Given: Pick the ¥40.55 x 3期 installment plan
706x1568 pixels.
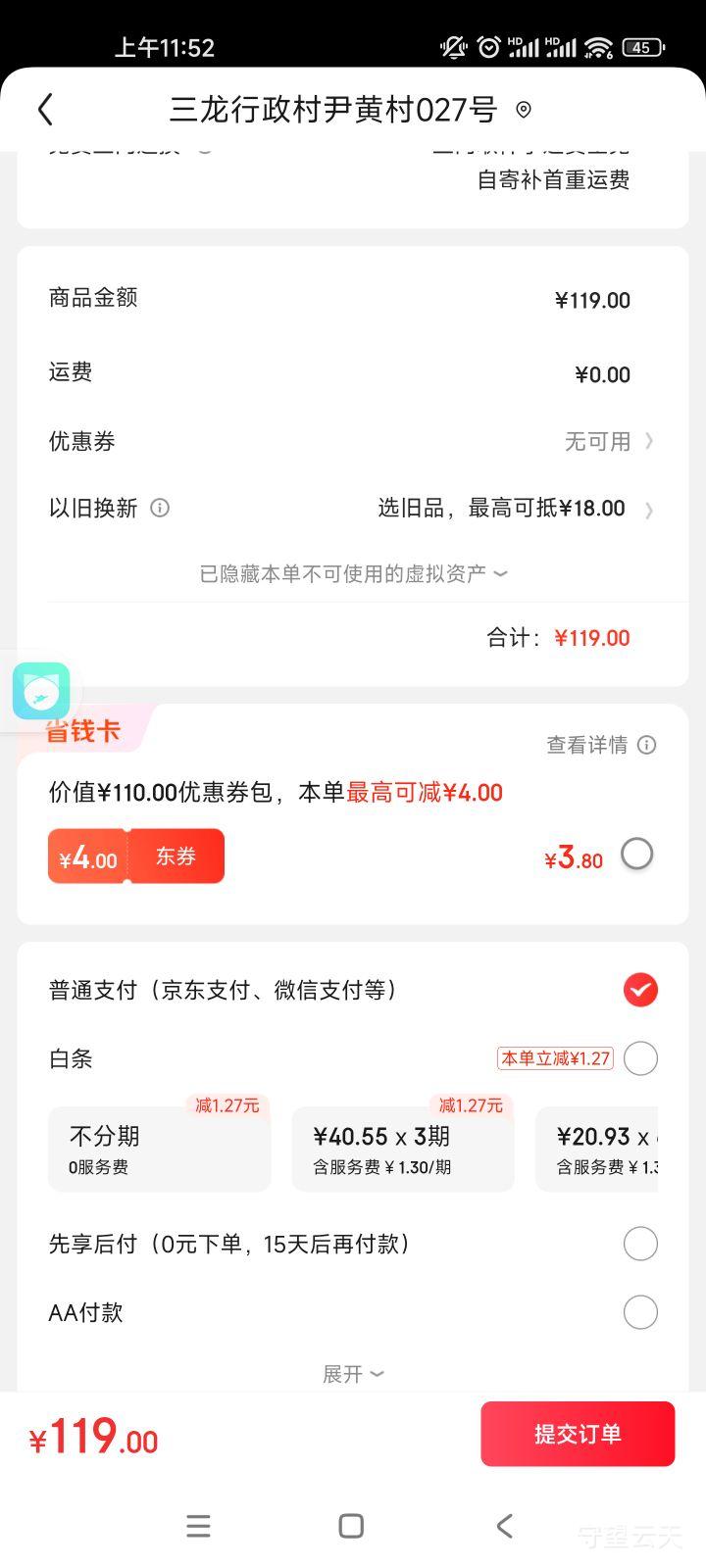Looking at the screenshot, I should pos(403,1149).
